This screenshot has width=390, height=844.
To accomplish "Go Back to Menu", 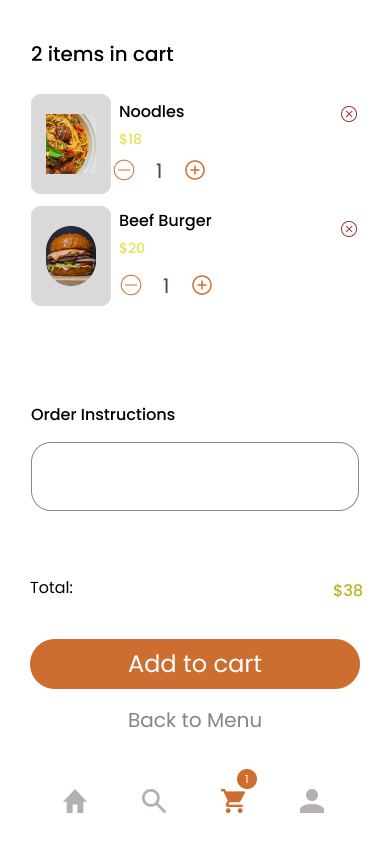I will pyautogui.click(x=195, y=720).
